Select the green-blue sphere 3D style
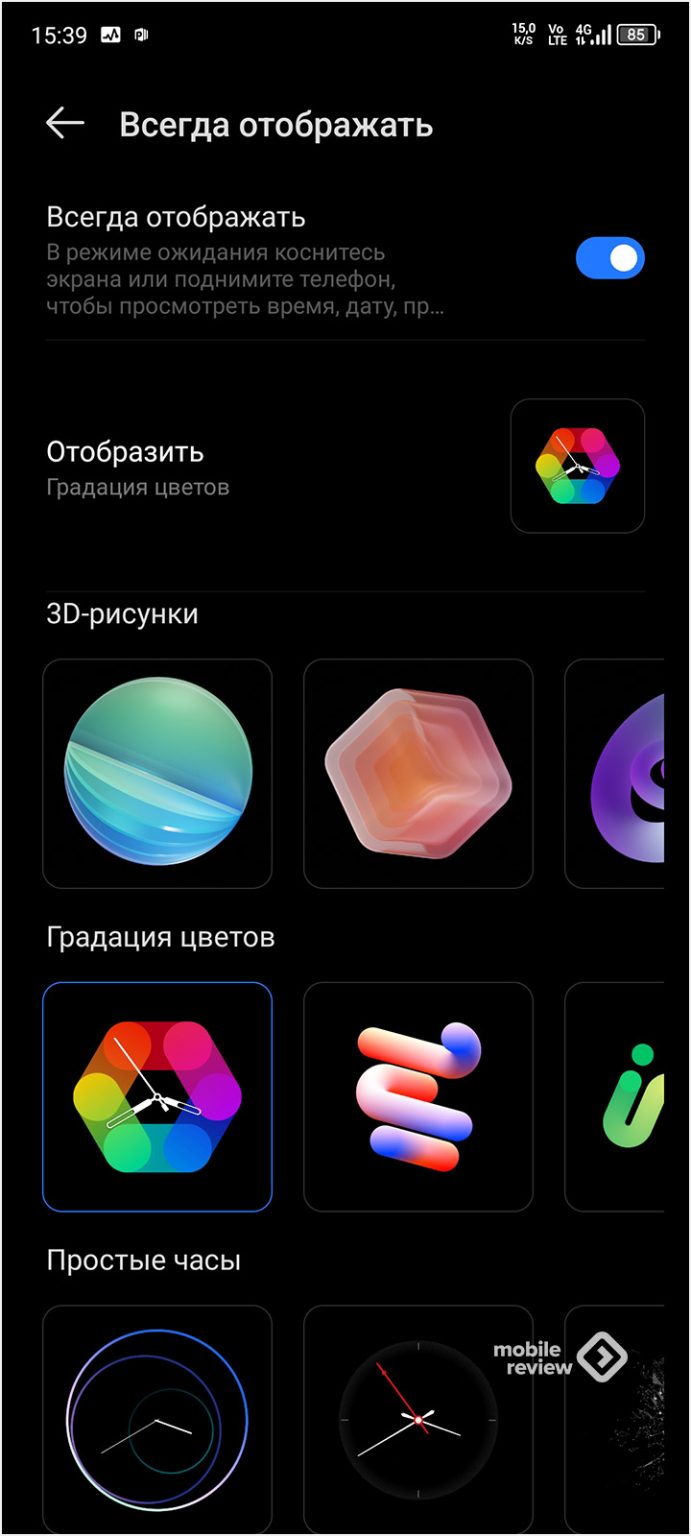 tap(157, 773)
